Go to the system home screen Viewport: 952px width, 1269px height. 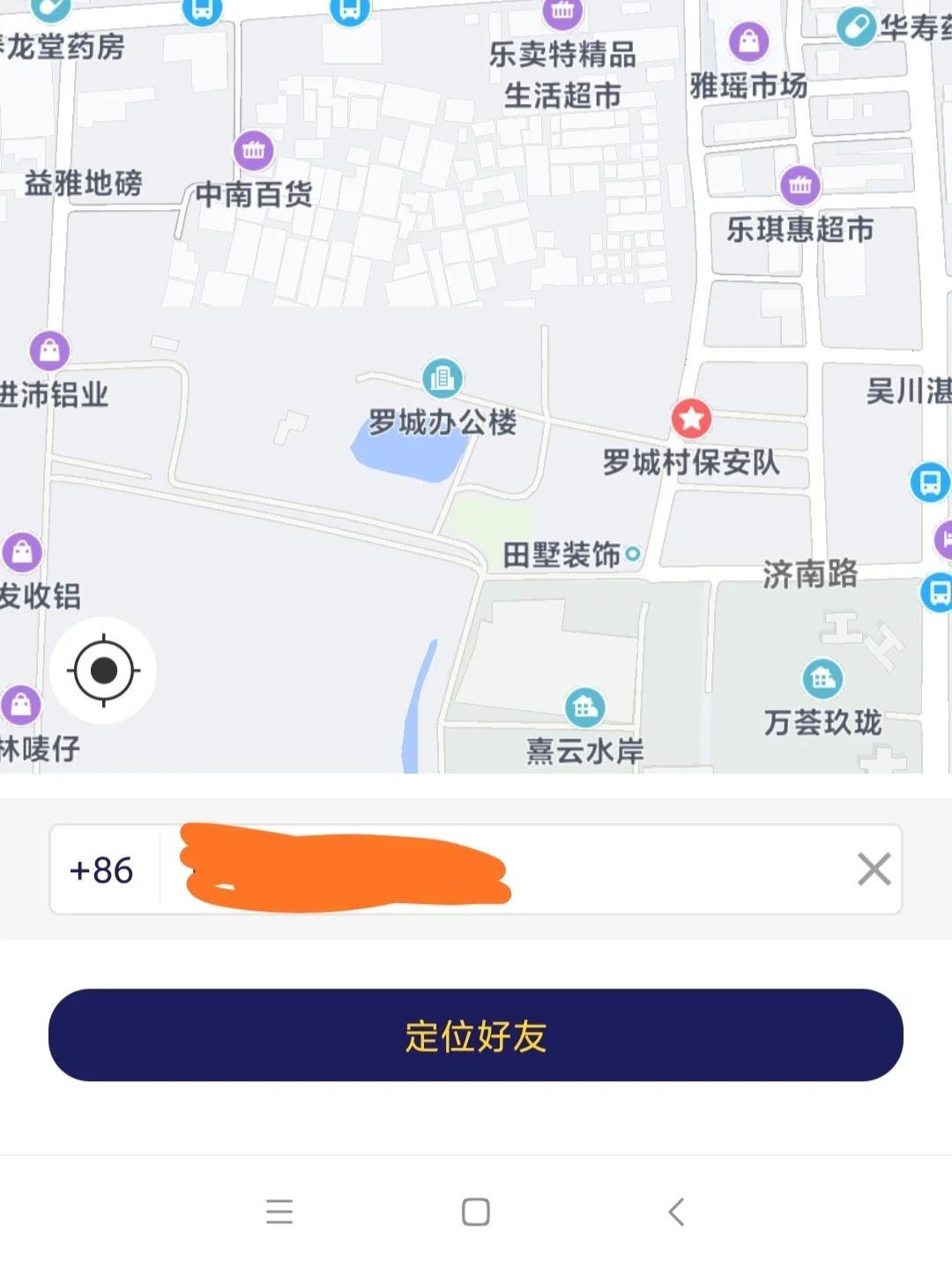476,1212
